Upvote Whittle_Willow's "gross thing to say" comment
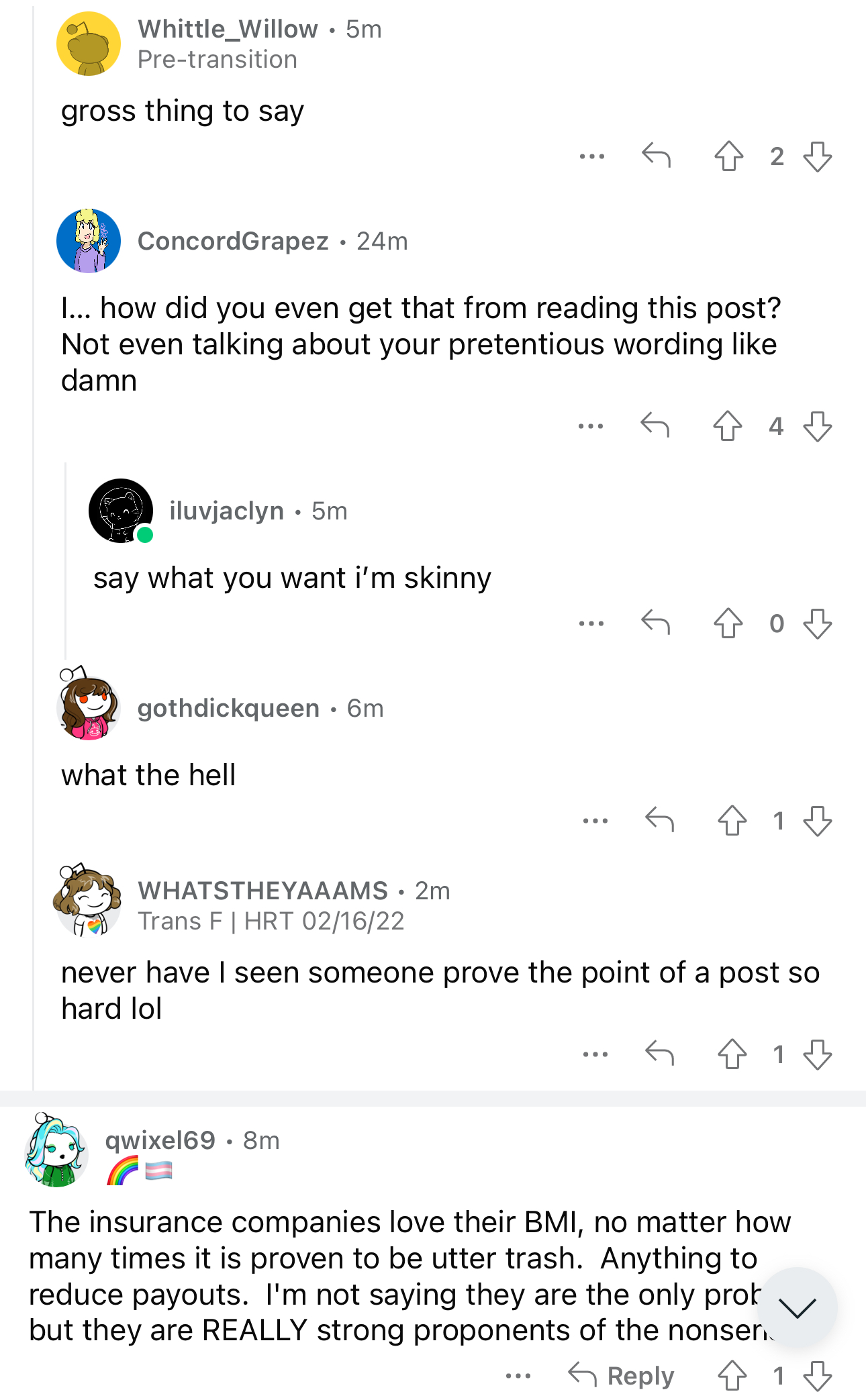866x1400 pixels. (x=728, y=156)
